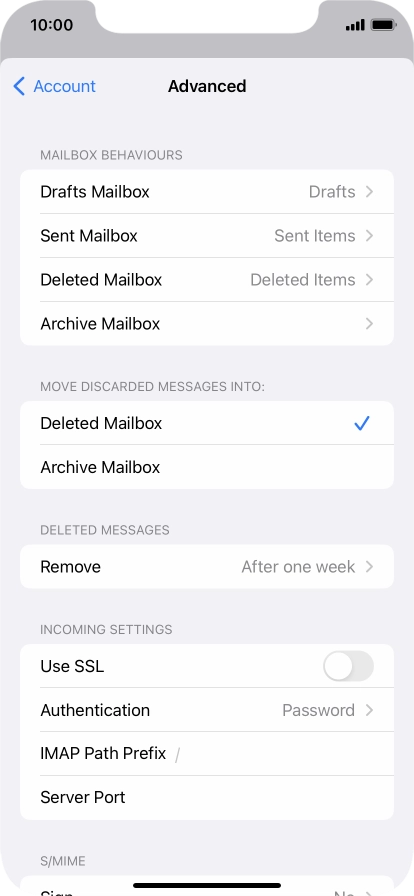Image resolution: width=414 pixels, height=896 pixels.
Task: Open Drafts Mailbox setting
Action: point(207,192)
